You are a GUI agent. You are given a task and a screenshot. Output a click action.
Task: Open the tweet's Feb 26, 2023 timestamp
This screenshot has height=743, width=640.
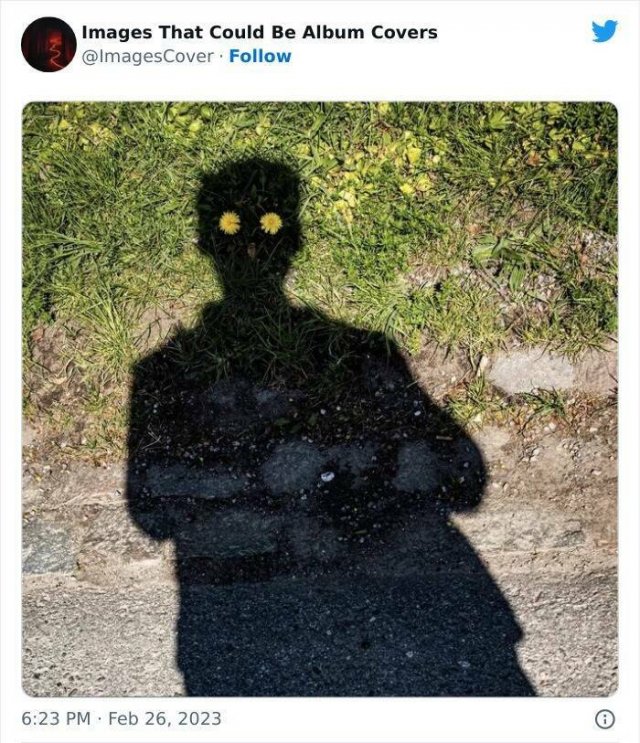point(121,718)
